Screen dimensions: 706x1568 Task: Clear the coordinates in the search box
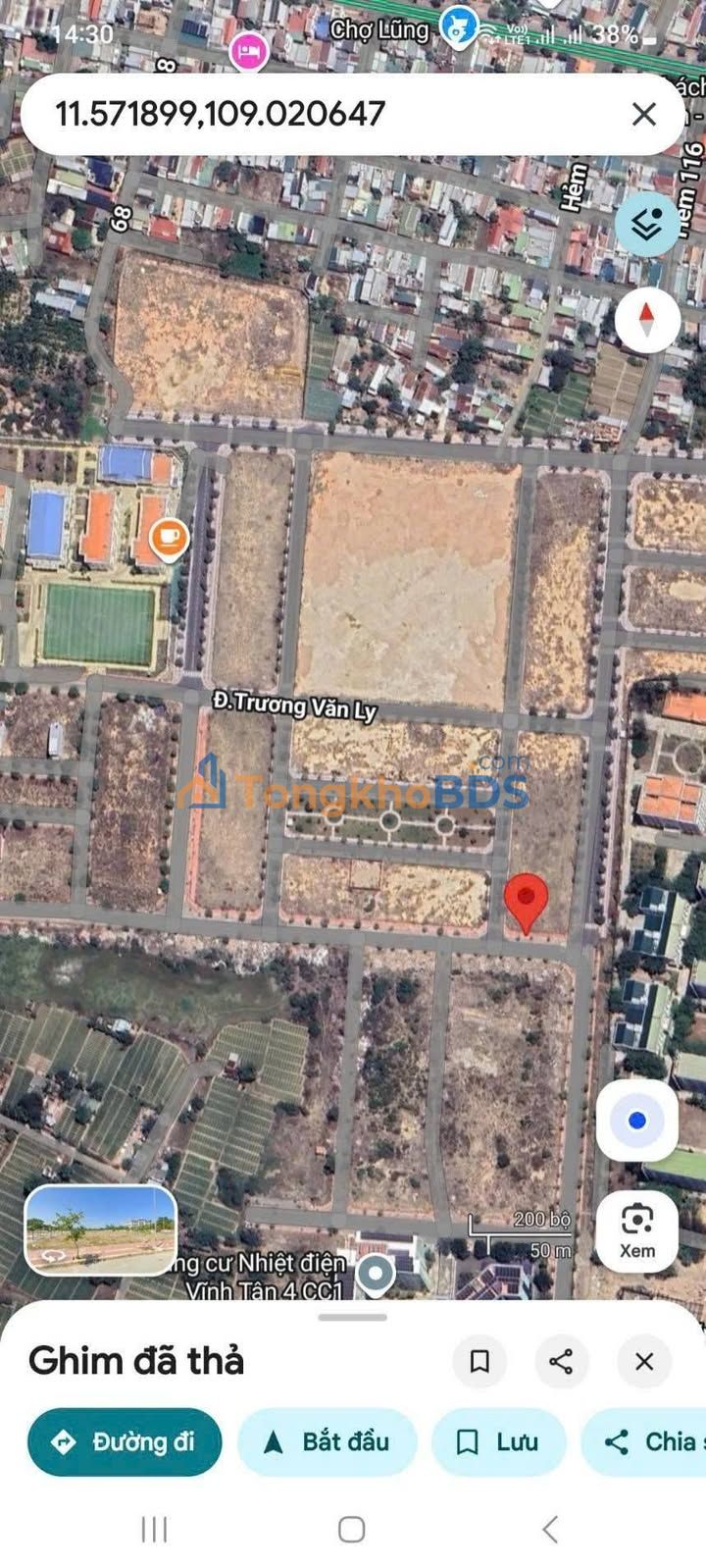coord(644,114)
